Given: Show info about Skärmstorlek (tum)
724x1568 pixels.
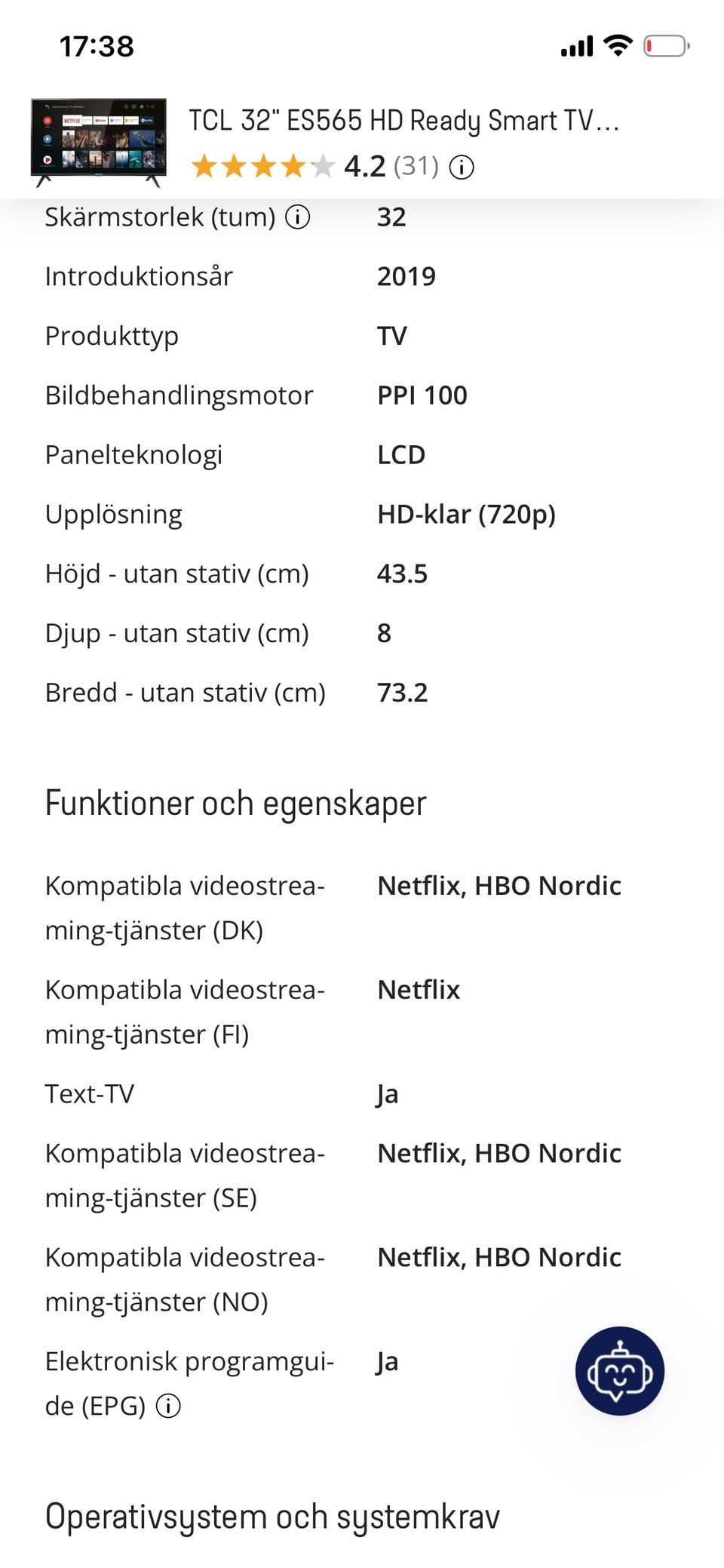Looking at the screenshot, I should click(x=298, y=217).
